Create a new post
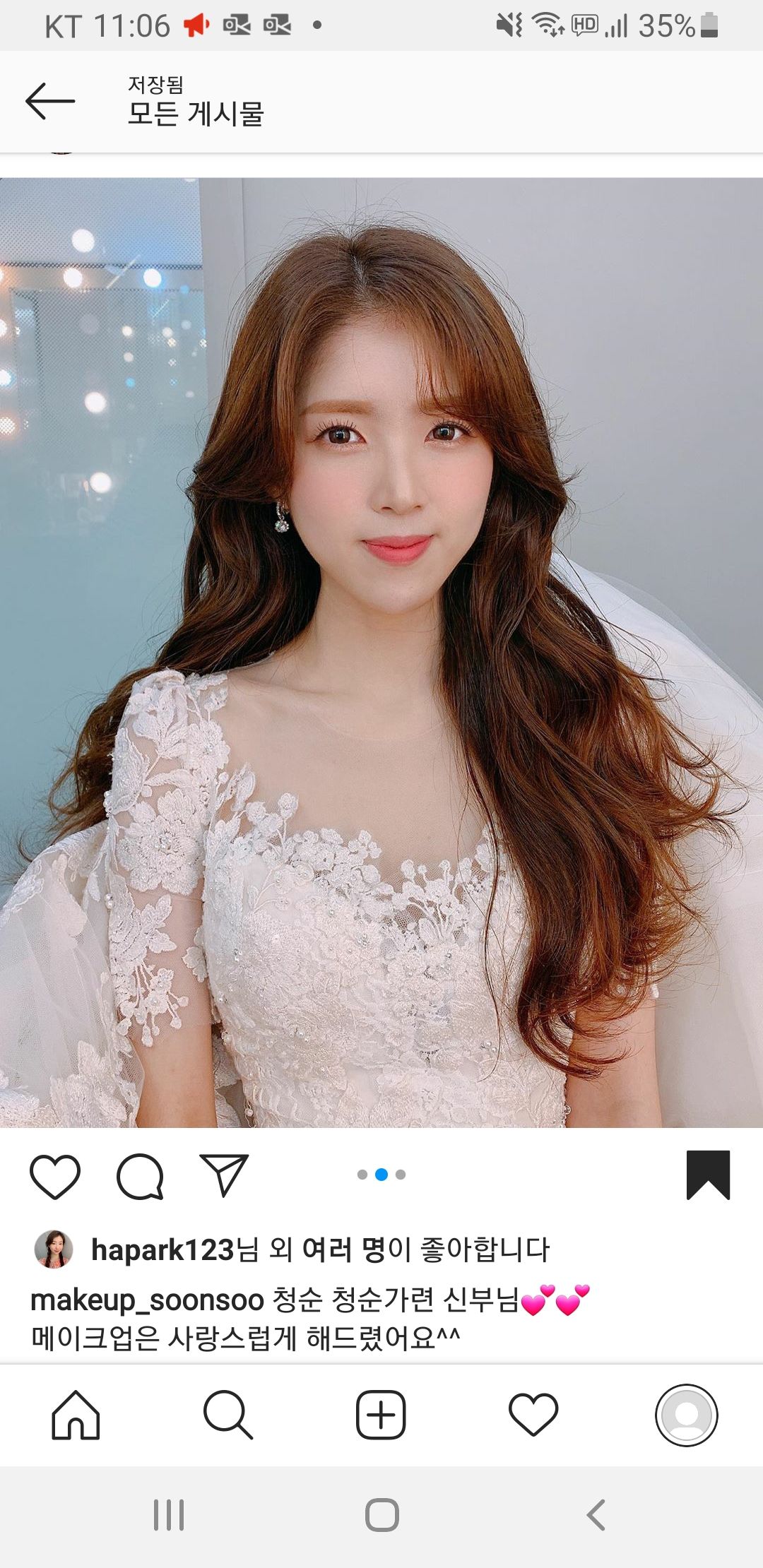 click(x=381, y=1415)
